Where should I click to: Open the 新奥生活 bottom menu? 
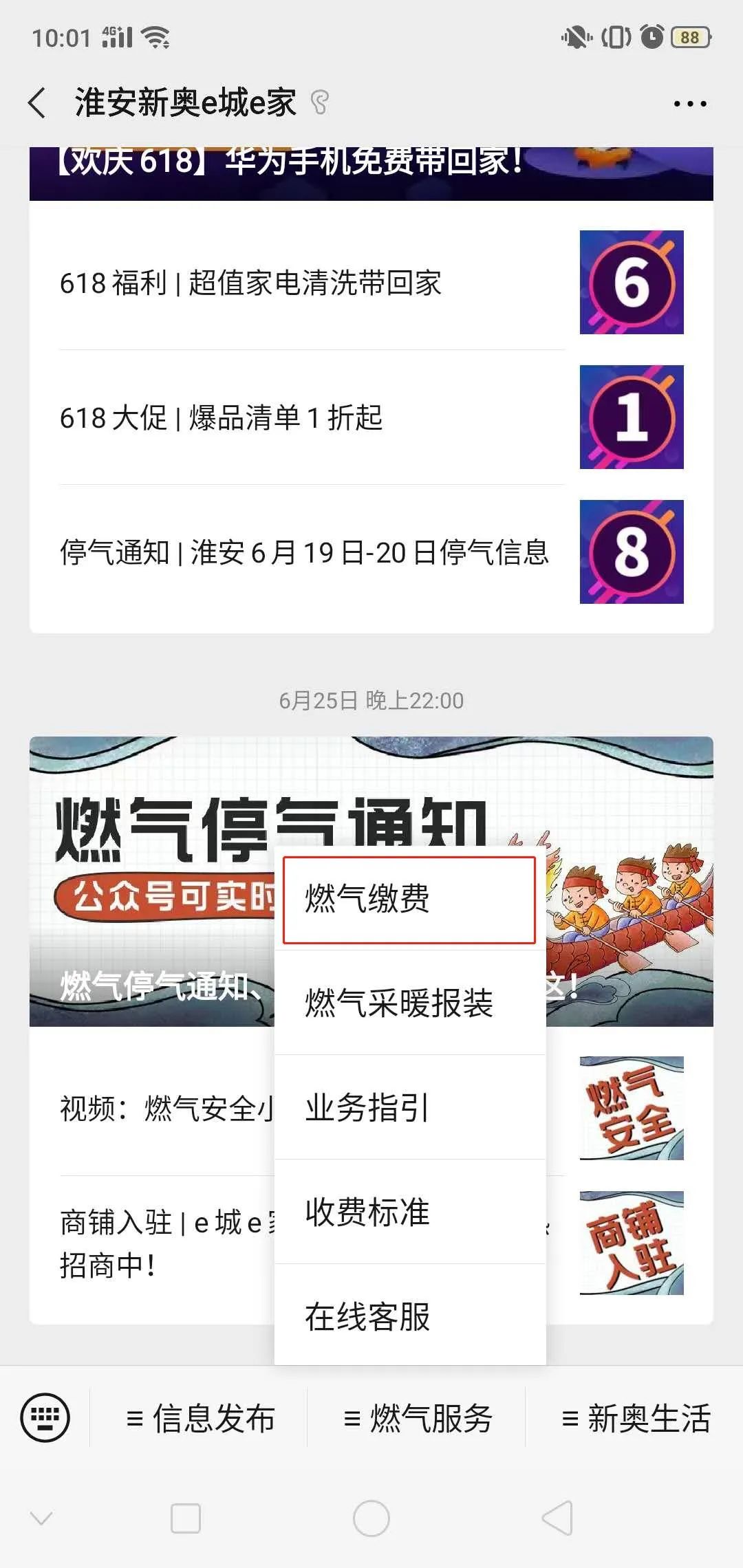pos(635,1419)
